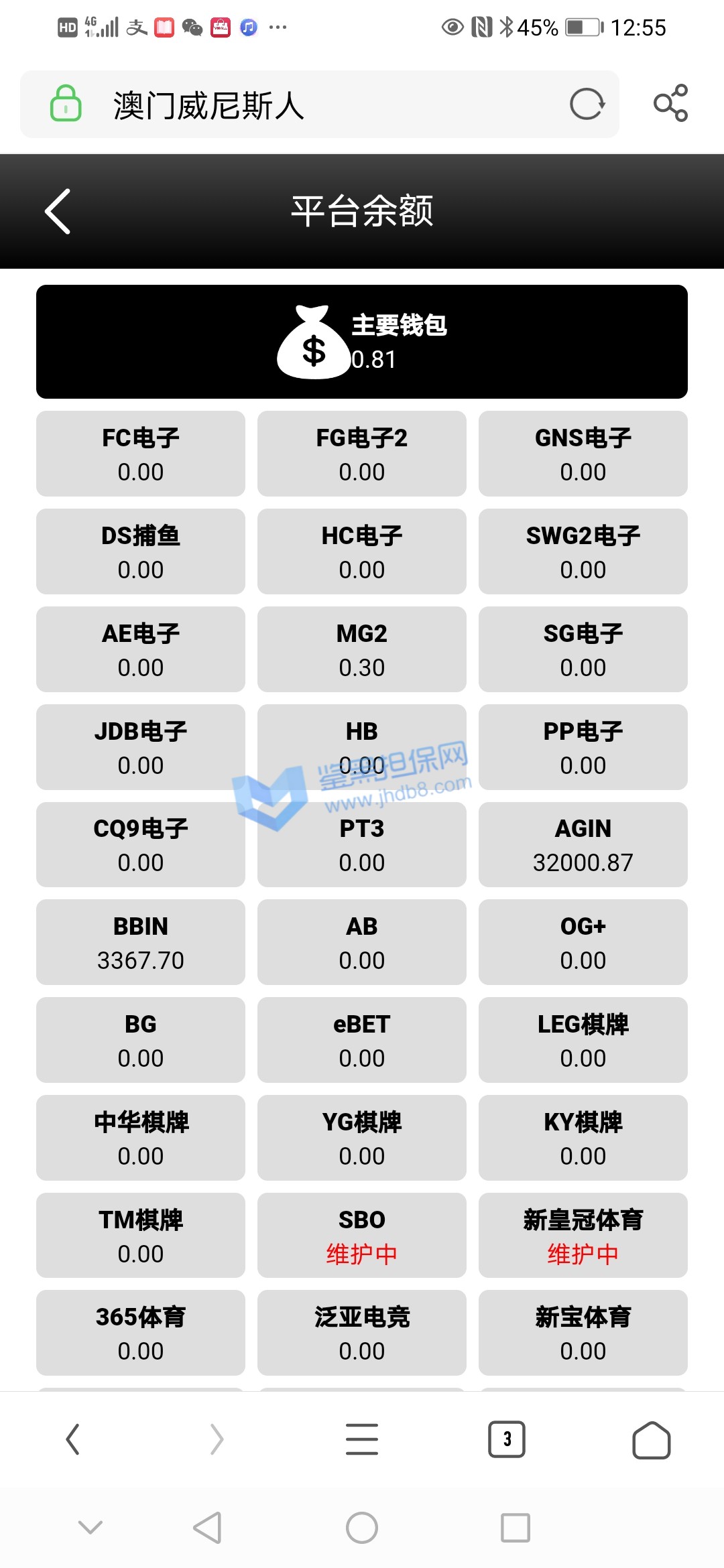Screen dimensions: 724x1568
Task: Share this page via the share icon
Action: (x=670, y=103)
